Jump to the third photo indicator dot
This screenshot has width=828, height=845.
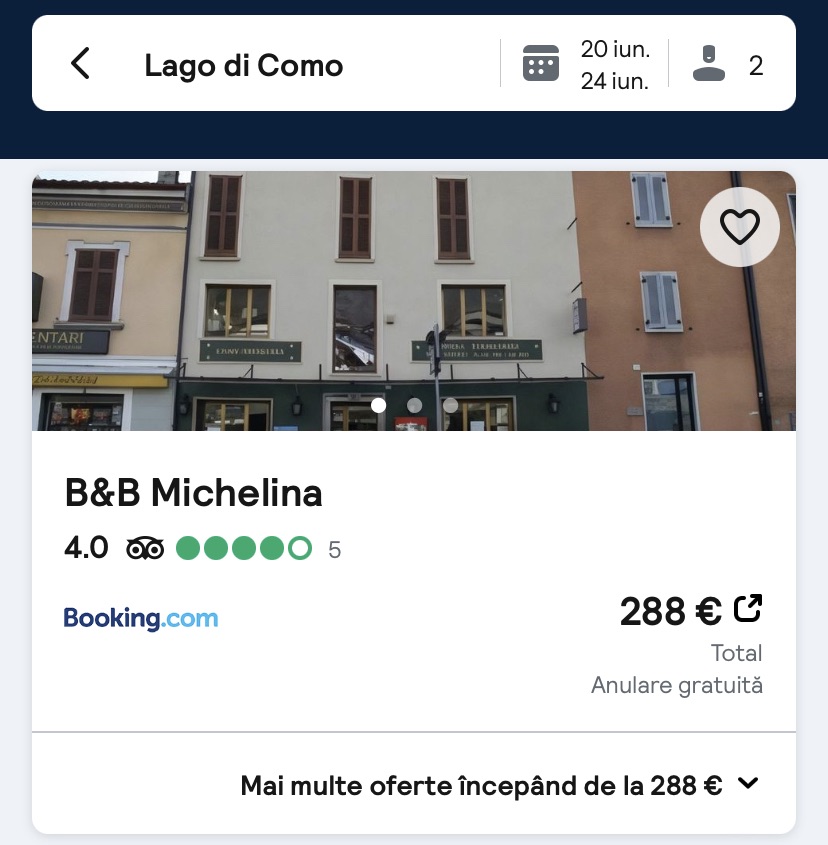pyautogui.click(x=450, y=405)
